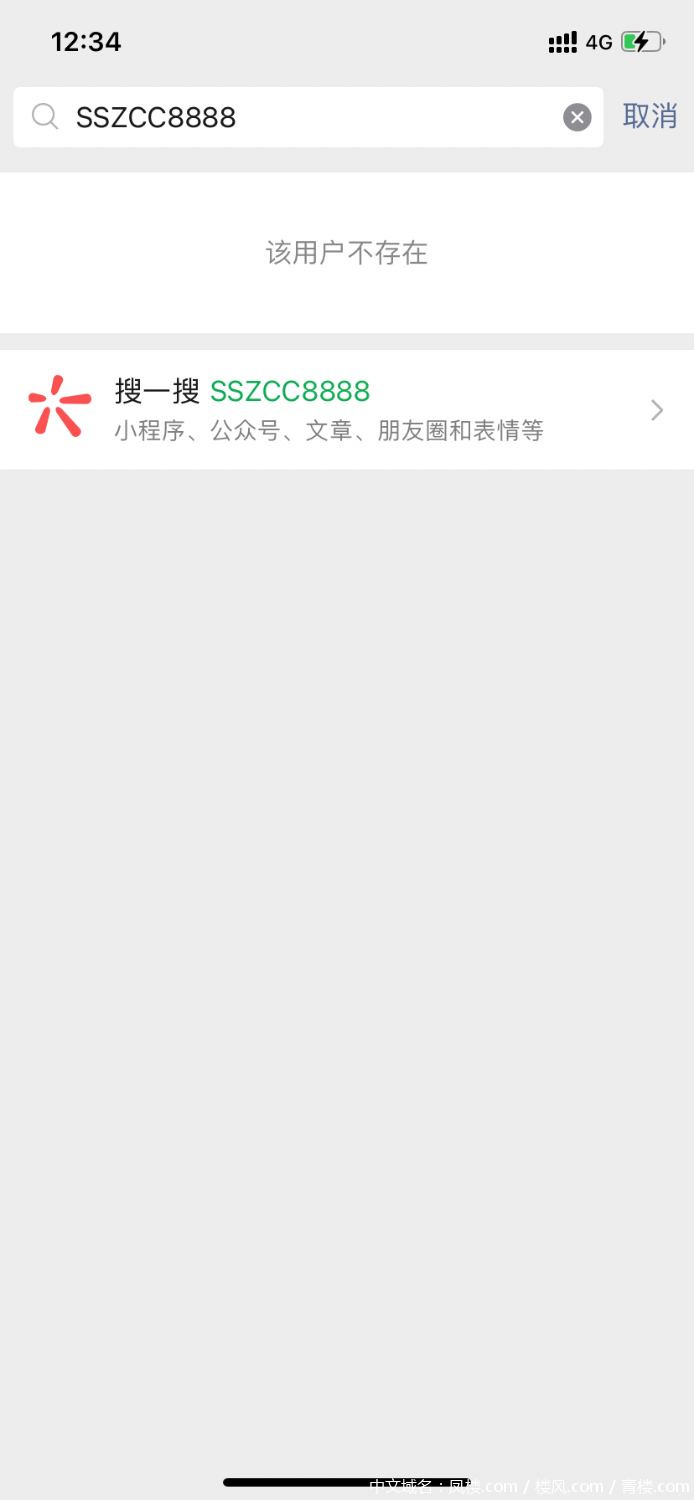Clear the search text with the X icon
The width and height of the screenshot is (694, 1500).
(577, 118)
